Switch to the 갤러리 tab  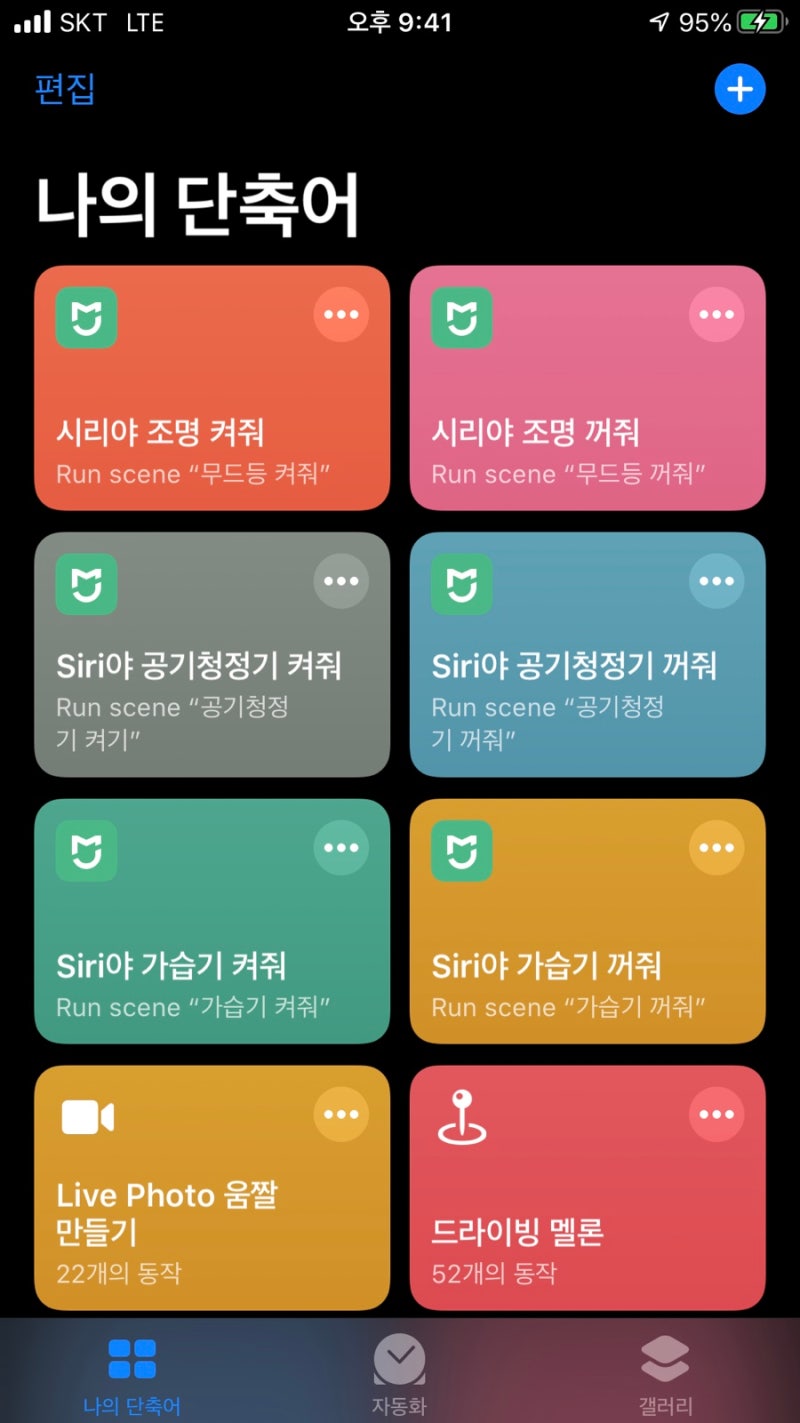666,1375
